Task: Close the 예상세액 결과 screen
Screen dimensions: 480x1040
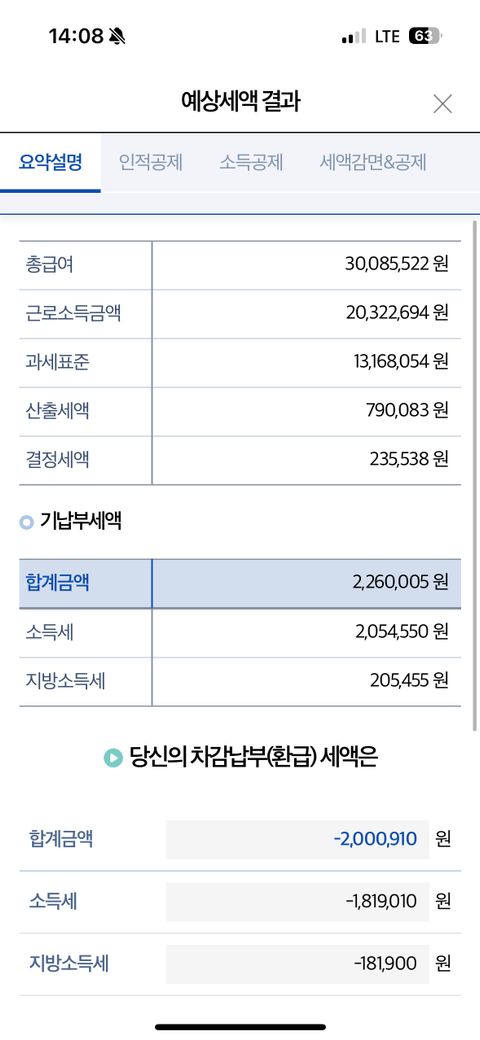Action: click(x=442, y=104)
